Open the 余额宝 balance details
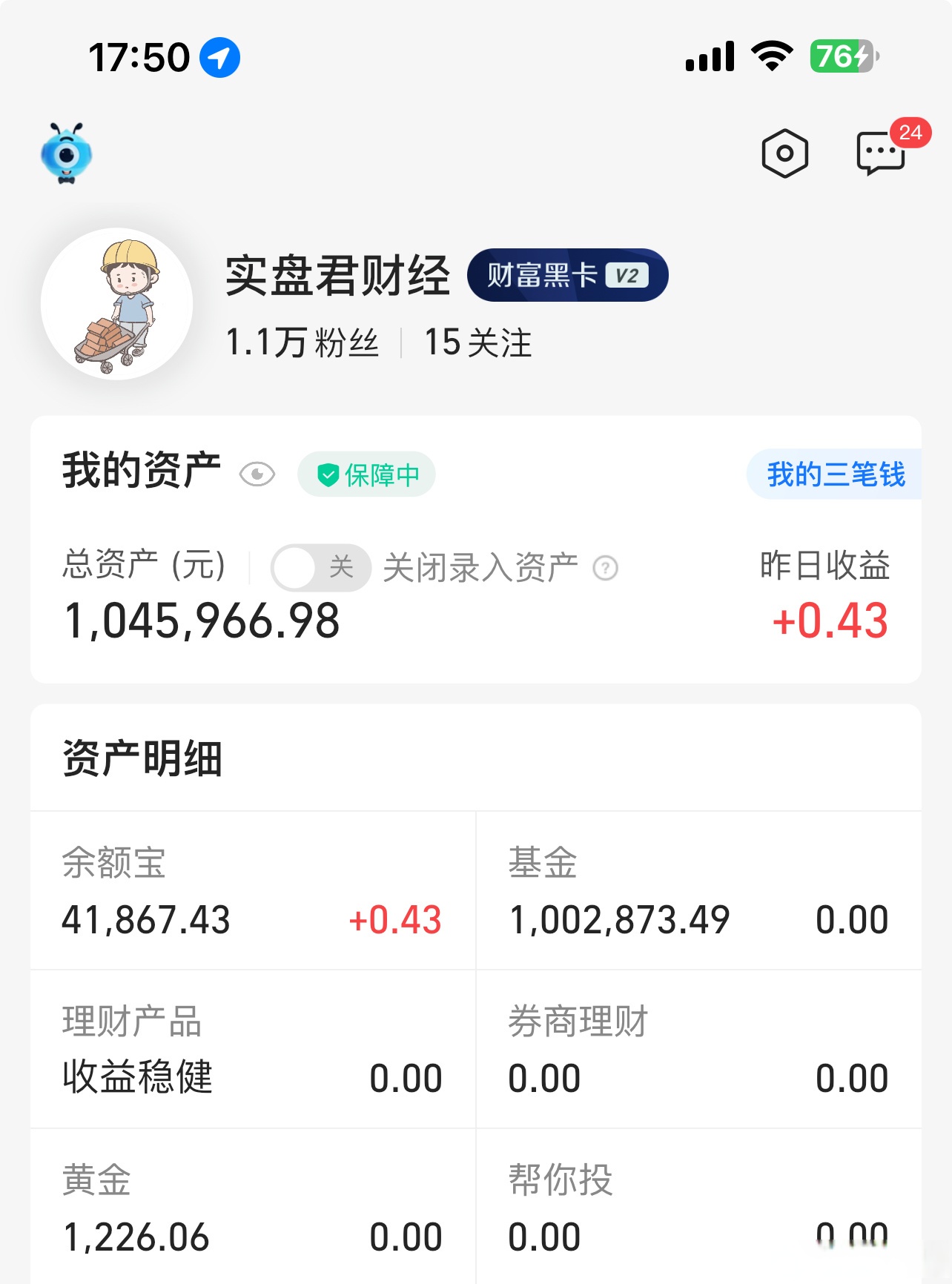The width and height of the screenshot is (952, 1284). [x=145, y=895]
